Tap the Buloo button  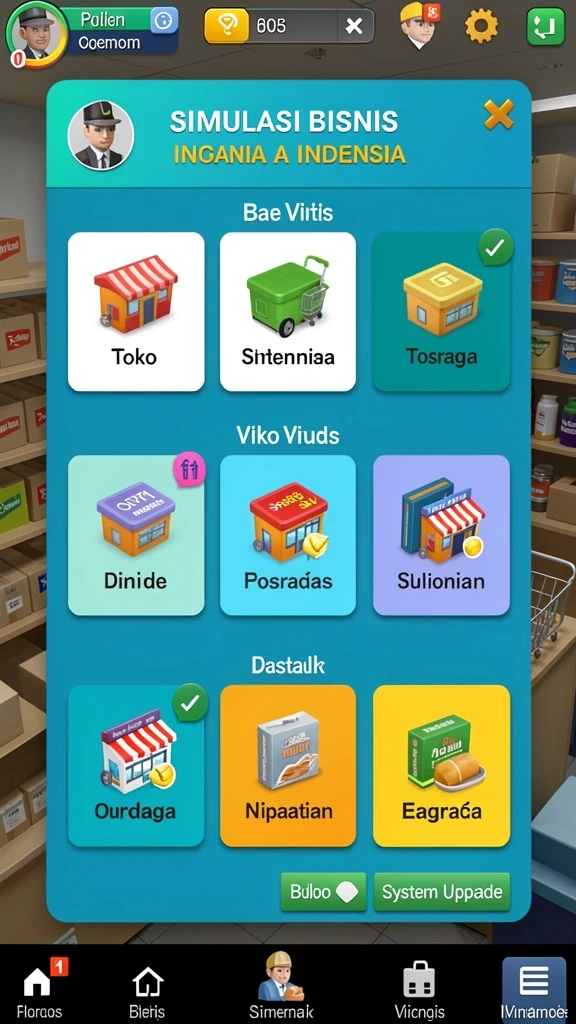point(322,892)
